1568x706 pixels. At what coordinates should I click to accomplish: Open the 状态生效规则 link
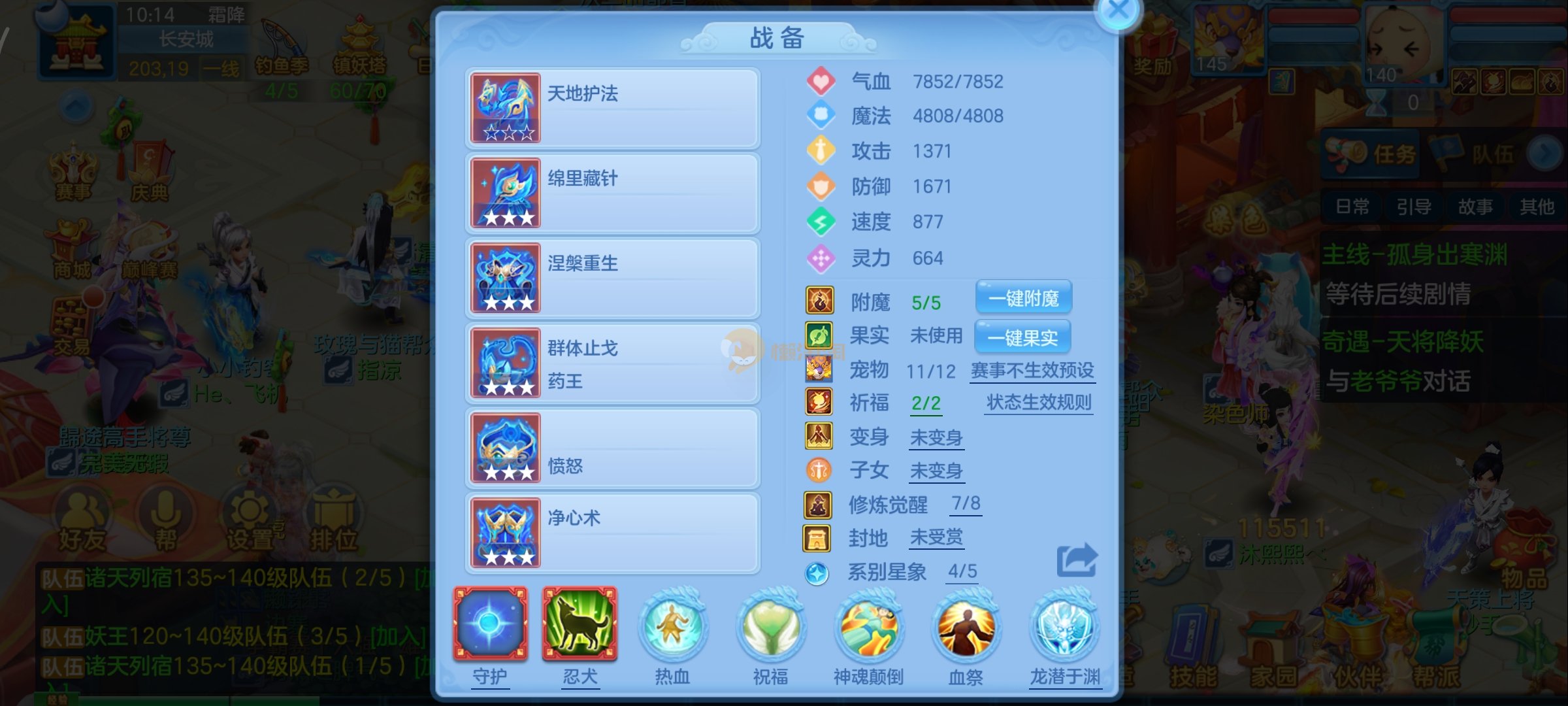(x=1039, y=403)
